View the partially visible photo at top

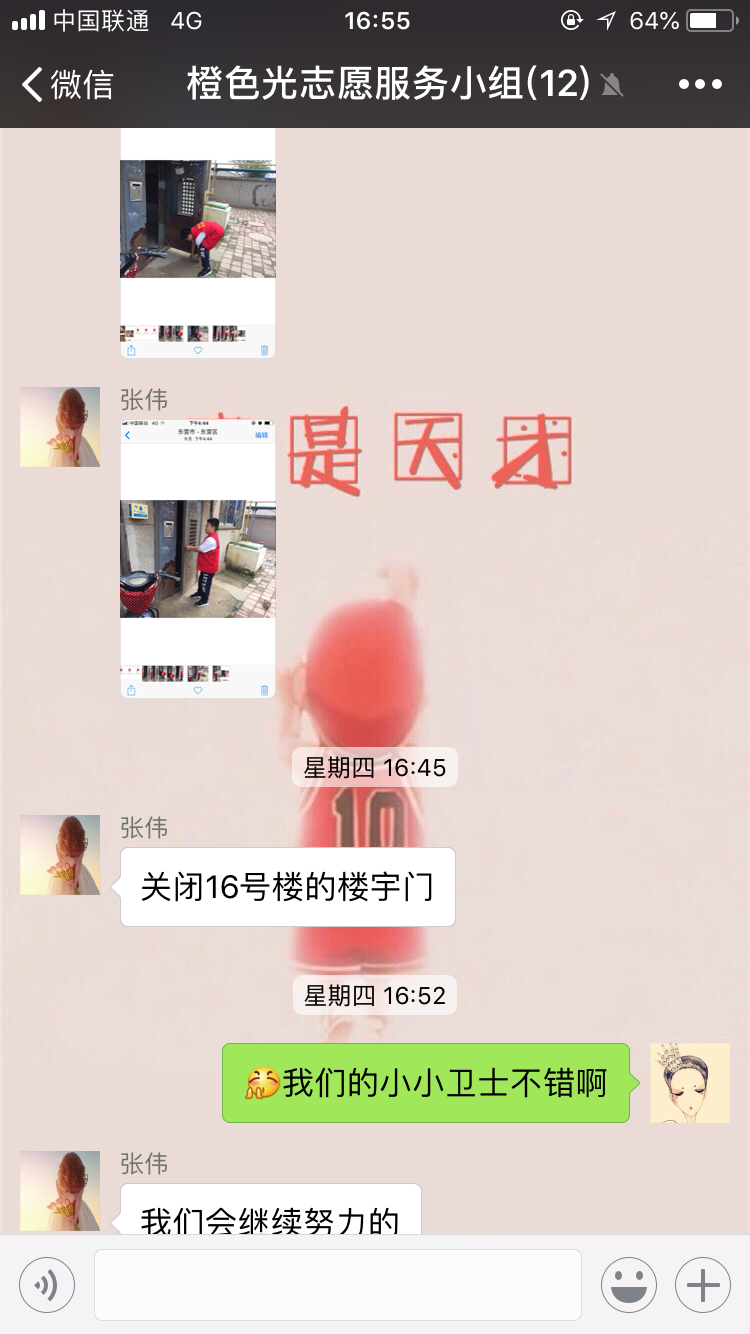198,243
